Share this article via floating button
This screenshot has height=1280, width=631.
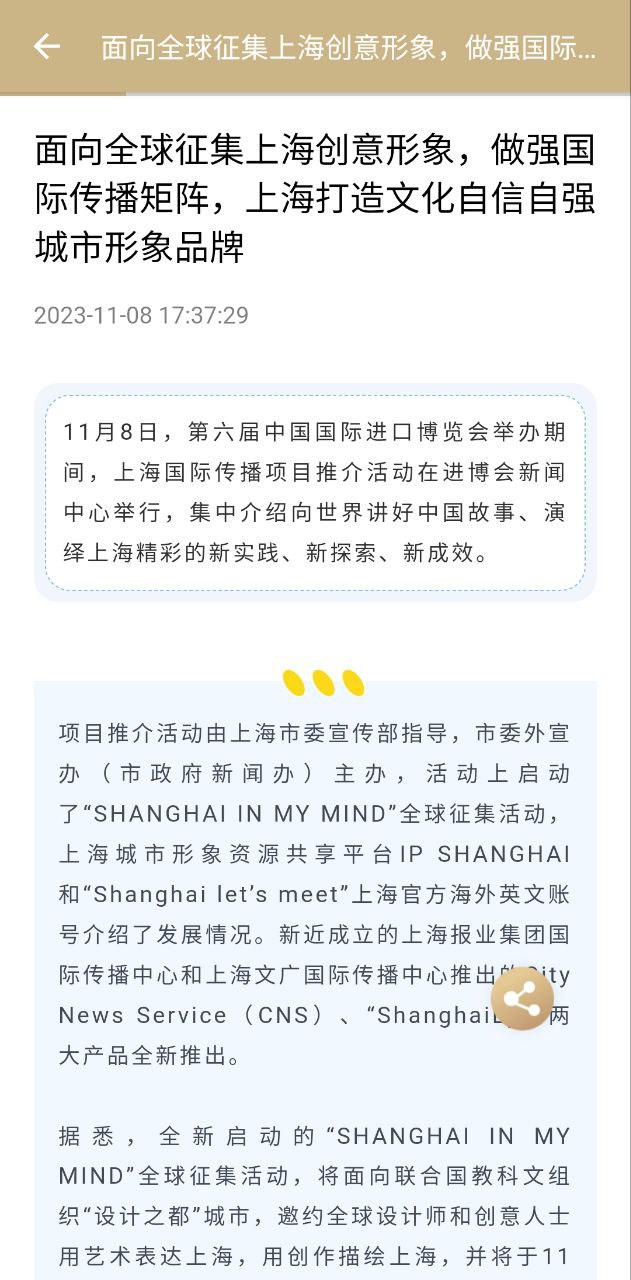[x=522, y=998]
